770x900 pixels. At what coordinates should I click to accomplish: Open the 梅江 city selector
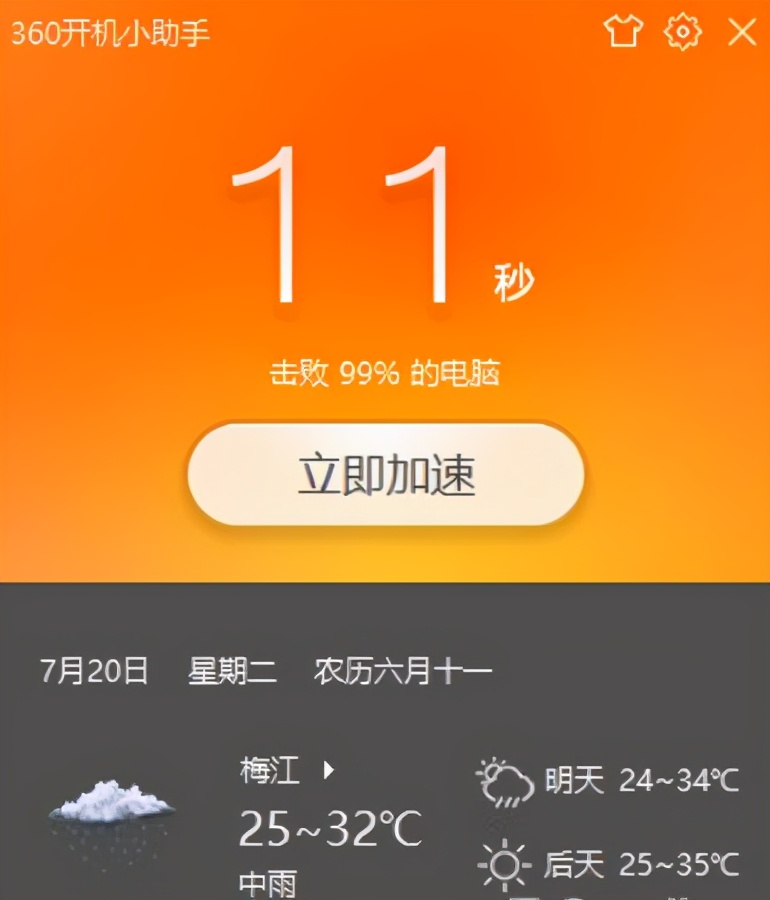272,772
